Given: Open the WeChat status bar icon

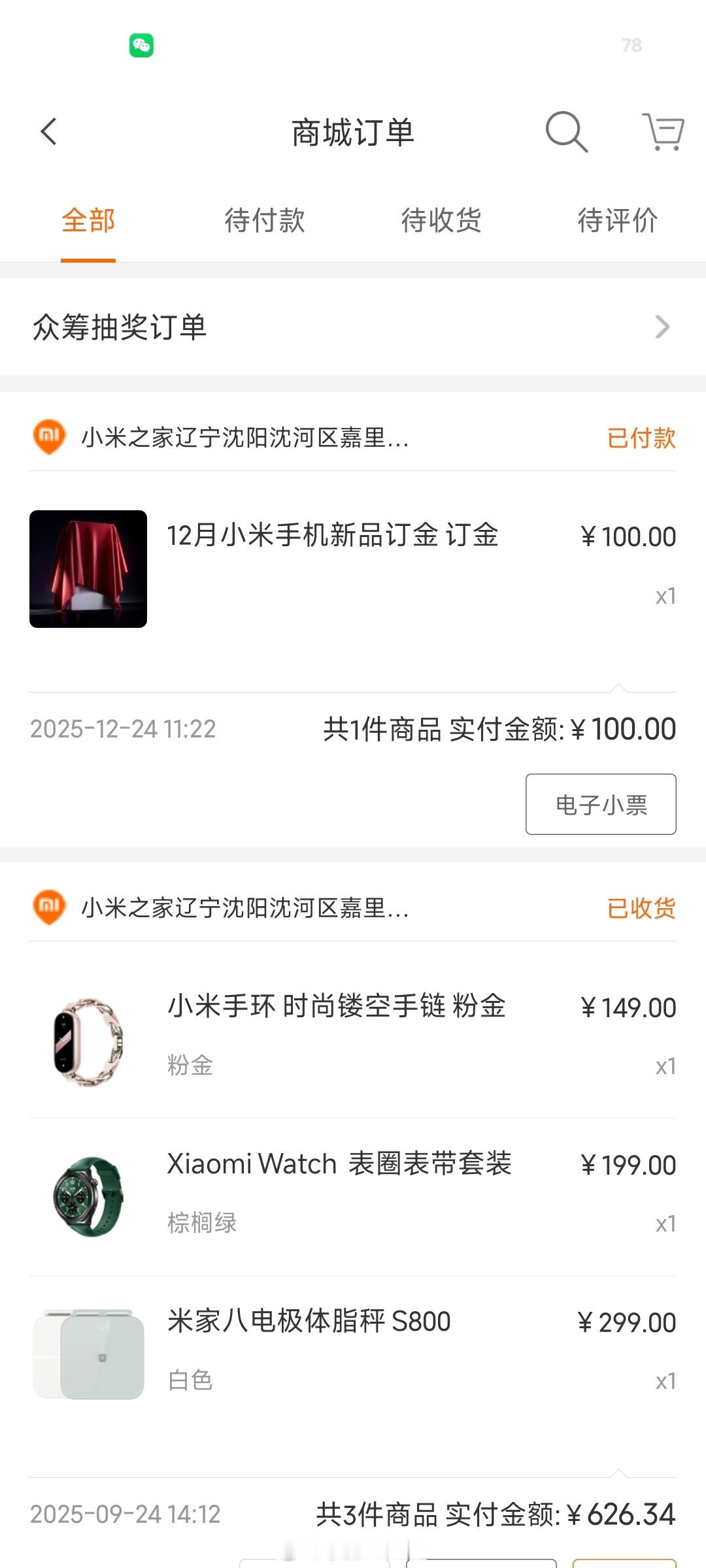Looking at the screenshot, I should pyautogui.click(x=143, y=44).
